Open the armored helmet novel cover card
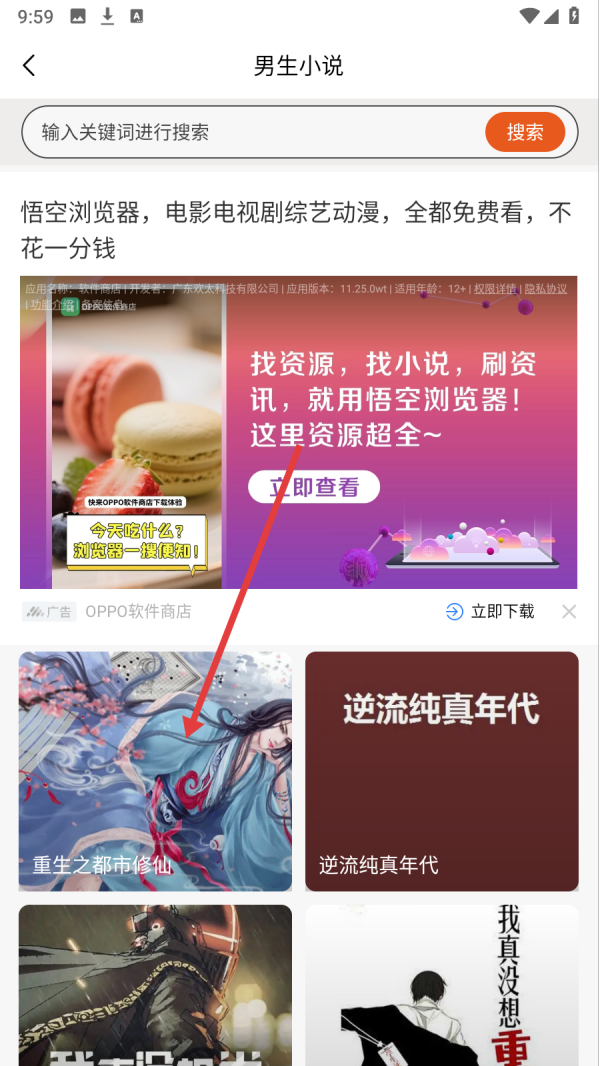The height and width of the screenshot is (1066, 600). click(155, 985)
